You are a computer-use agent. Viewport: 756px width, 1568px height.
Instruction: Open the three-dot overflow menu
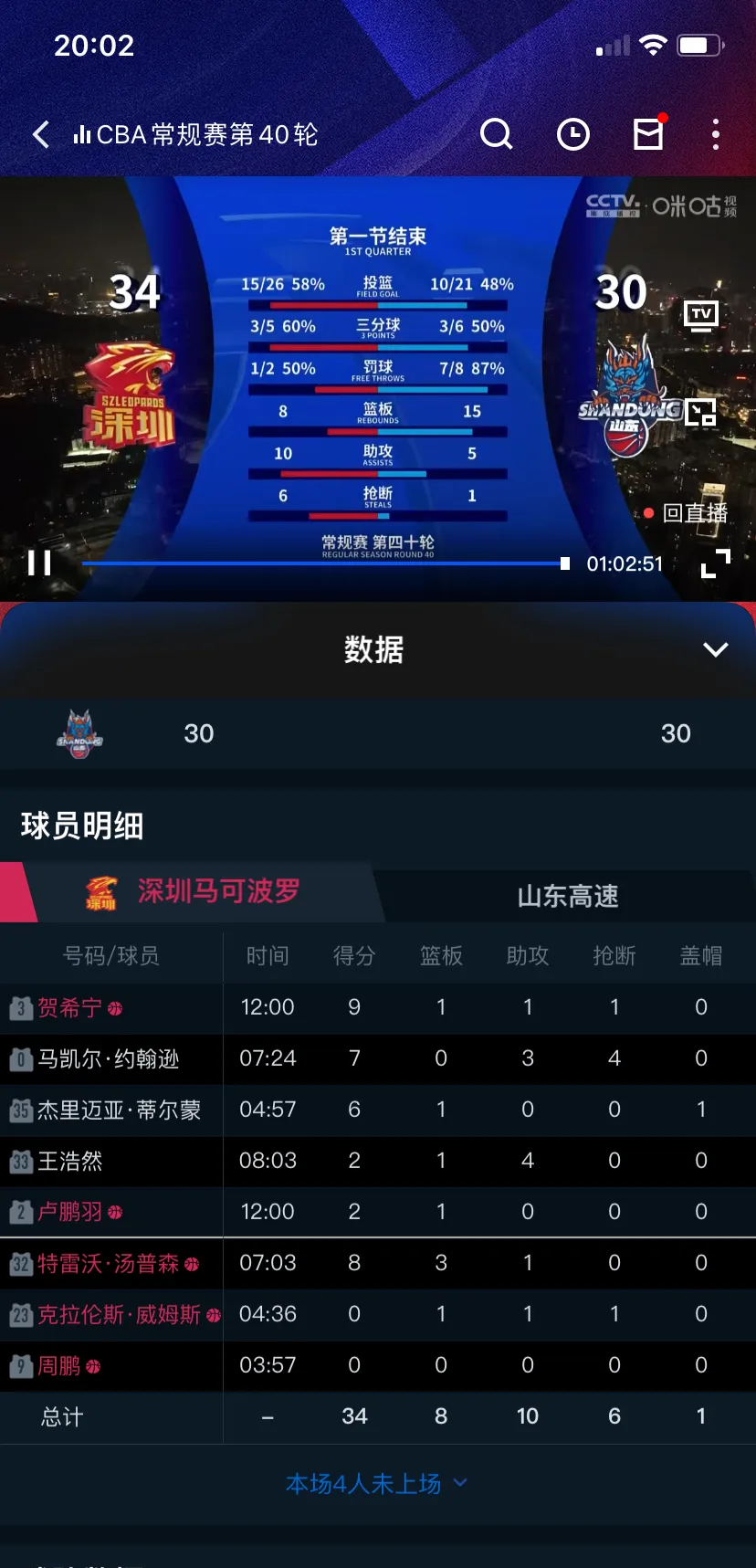[x=716, y=135]
